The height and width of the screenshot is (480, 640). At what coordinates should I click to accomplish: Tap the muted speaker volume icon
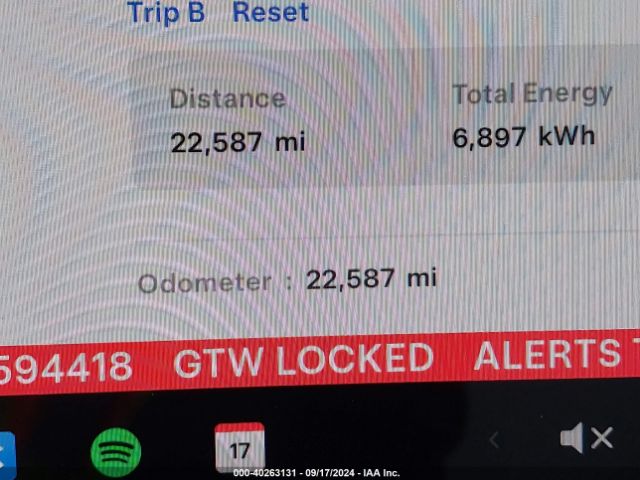coord(585,438)
